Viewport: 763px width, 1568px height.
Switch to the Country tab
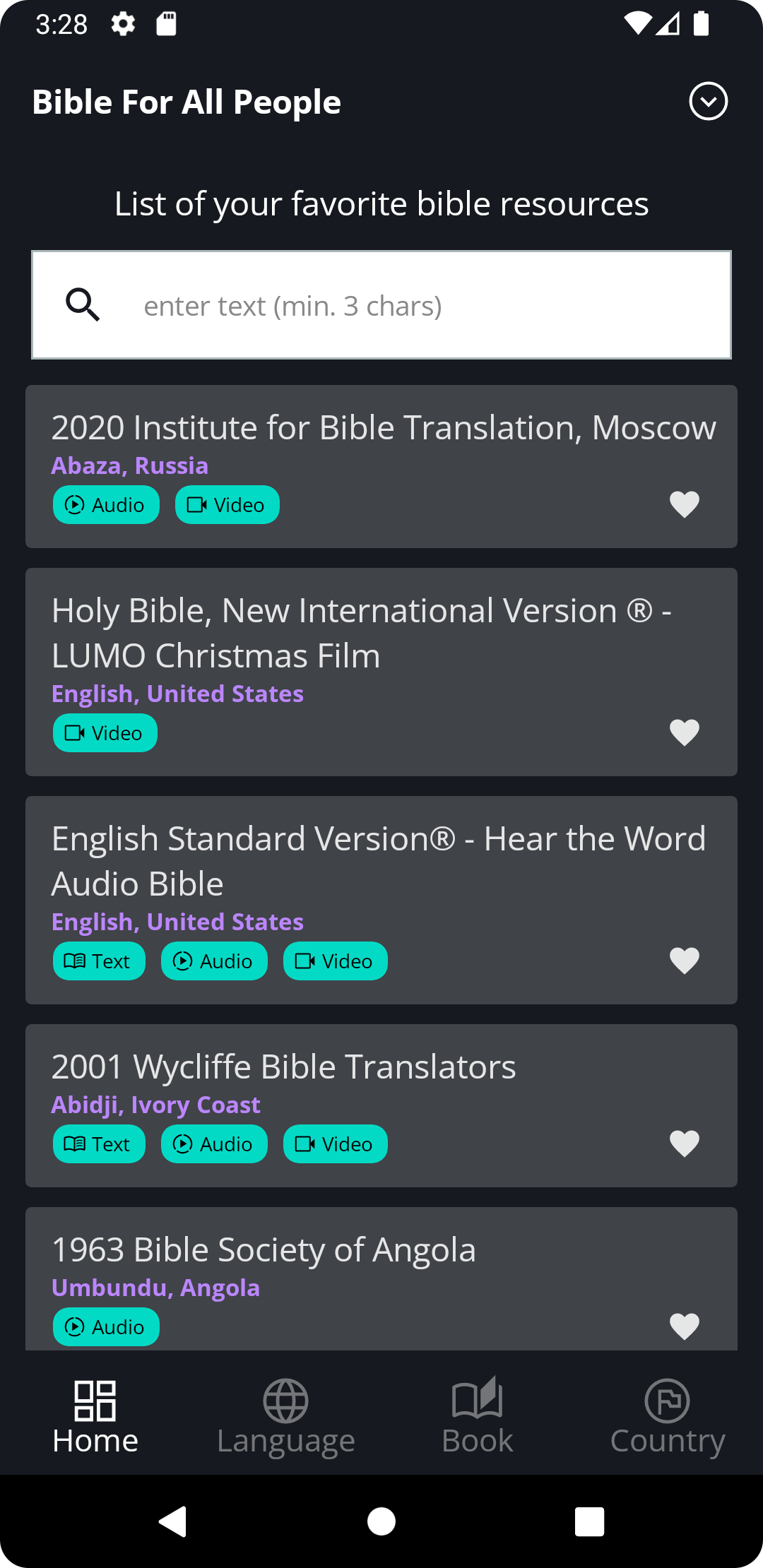[668, 1416]
